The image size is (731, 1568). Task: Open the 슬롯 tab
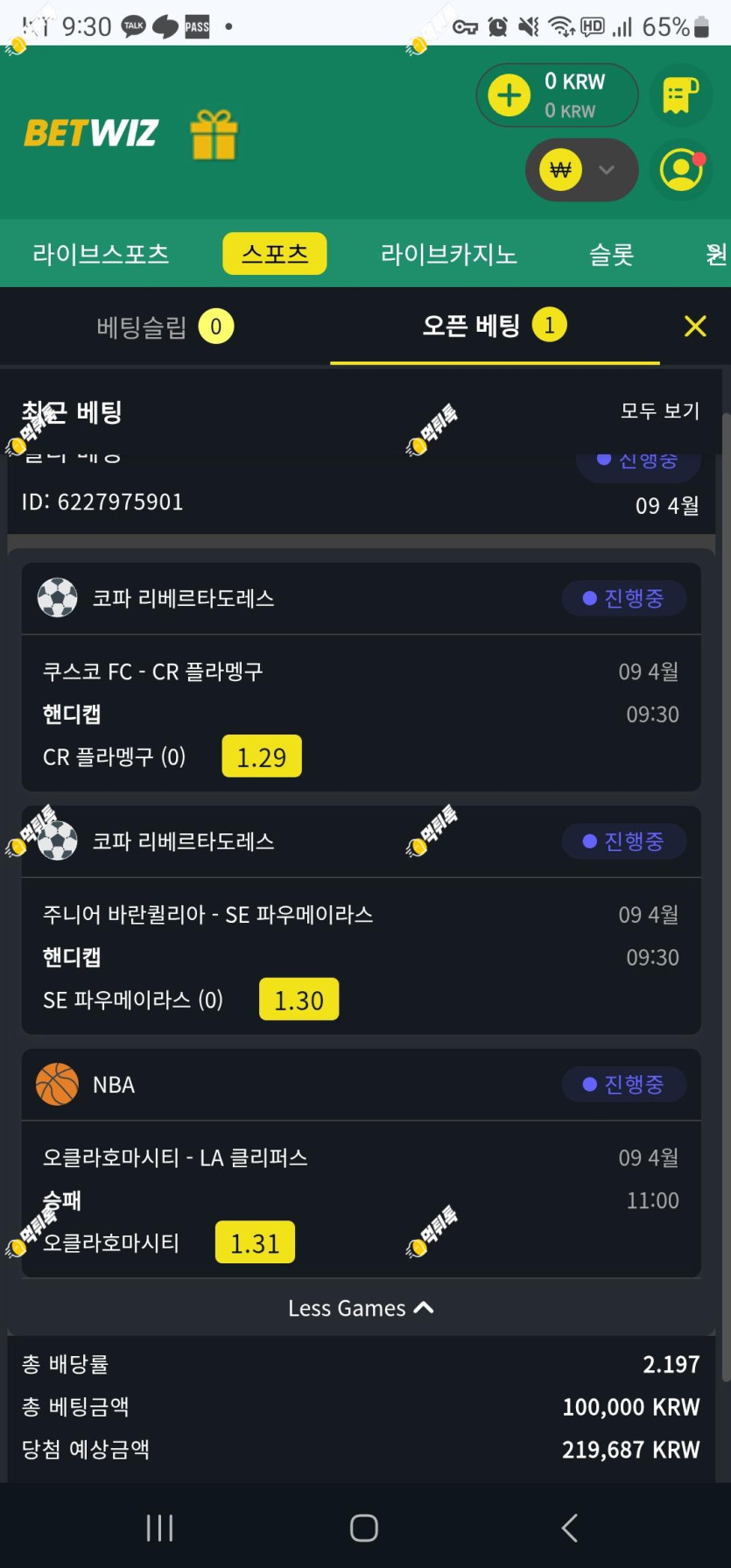click(611, 254)
